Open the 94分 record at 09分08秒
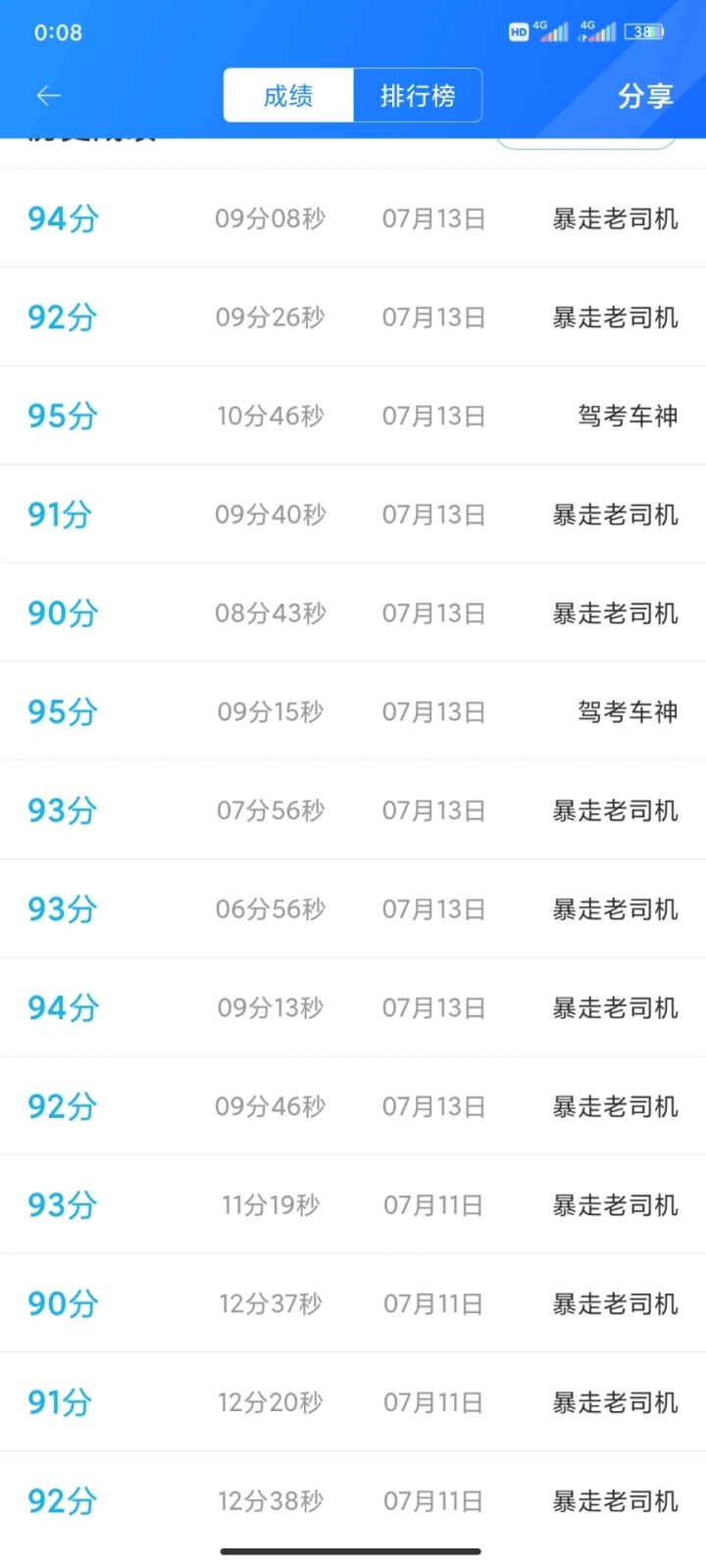Image resolution: width=706 pixels, height=1568 pixels. point(353,219)
